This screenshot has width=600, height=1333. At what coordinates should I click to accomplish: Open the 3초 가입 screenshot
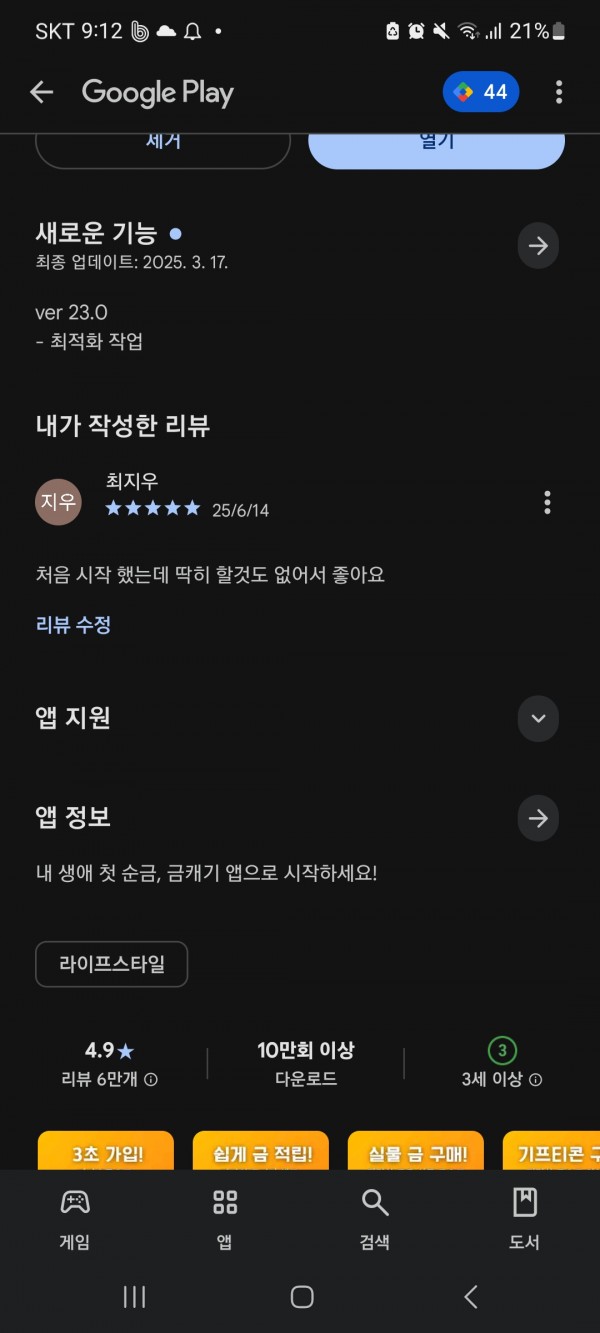106,1150
